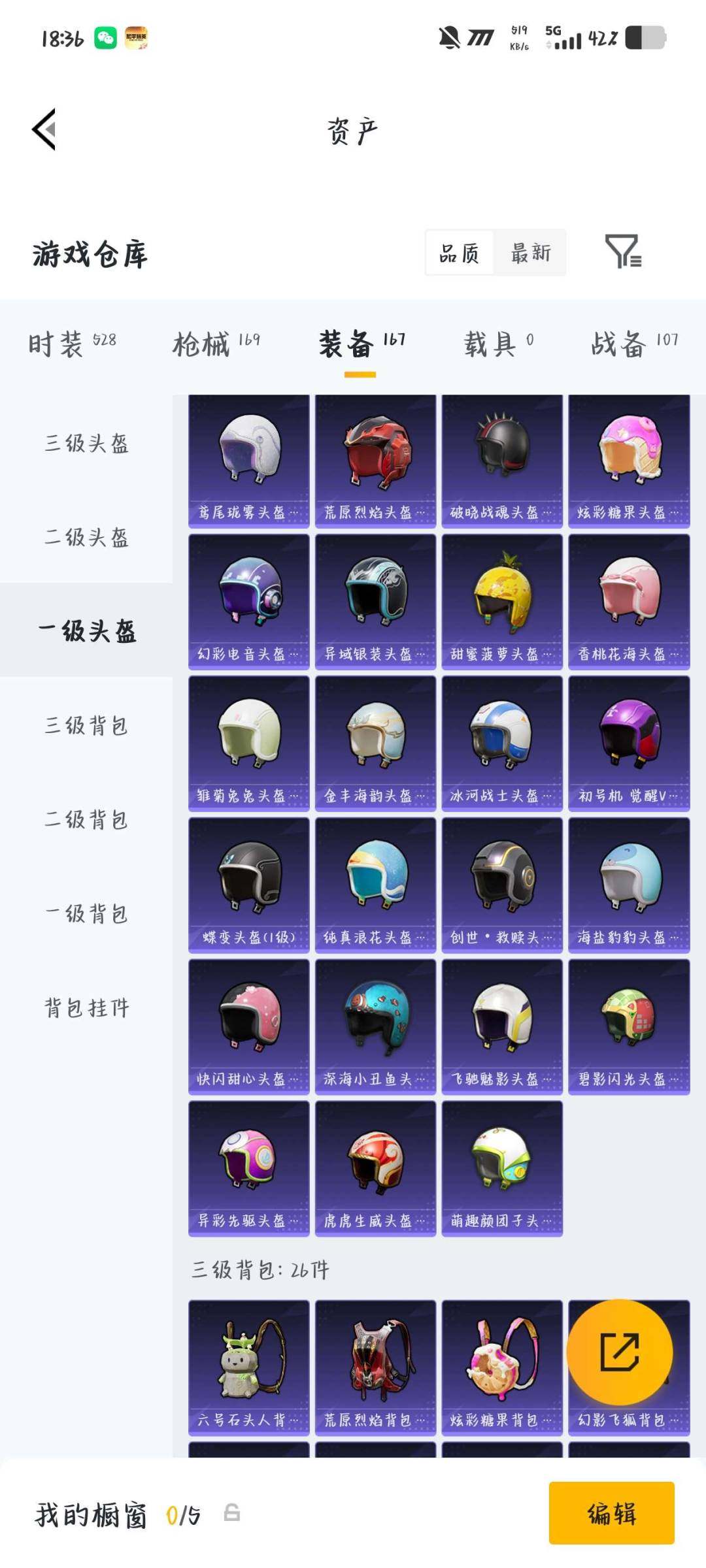This screenshot has width=706, height=1568.
Task: View the 冰河战士头盔 item
Action: click(502, 743)
